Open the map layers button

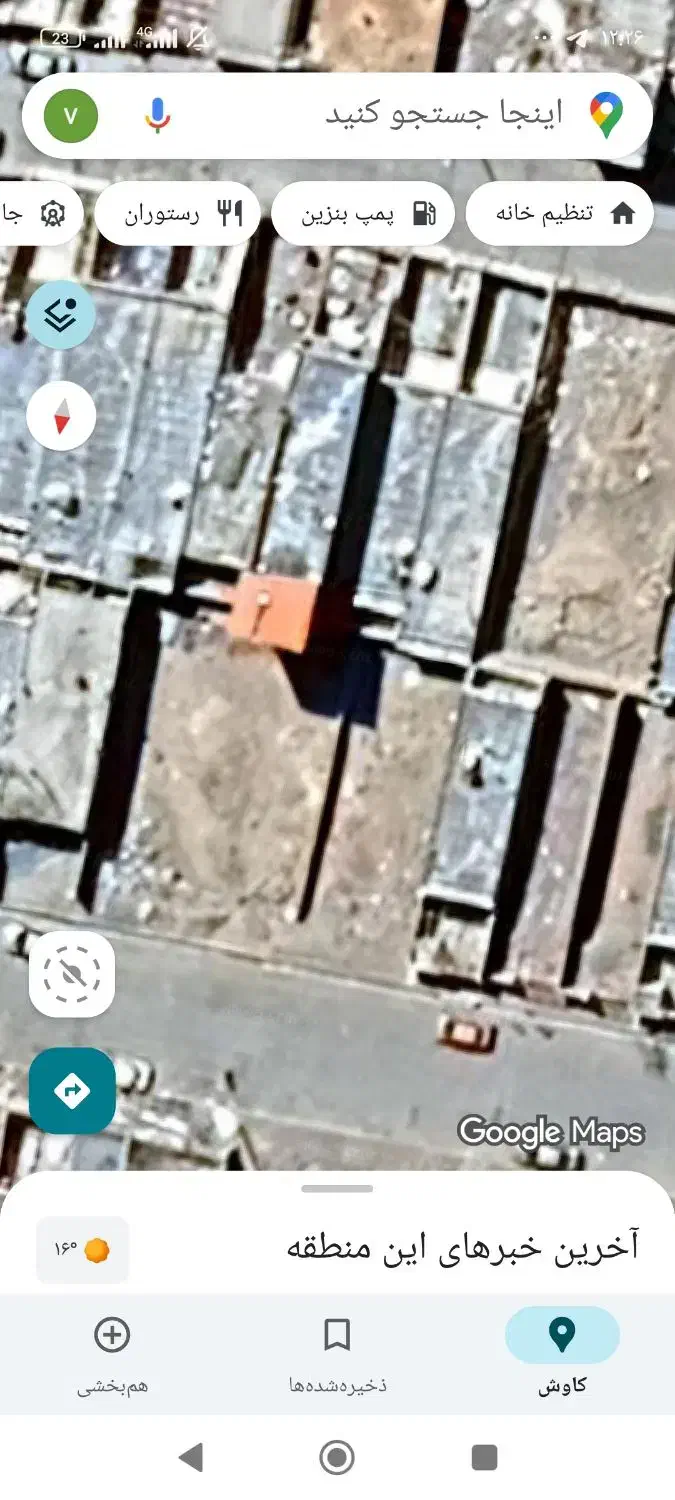61,315
